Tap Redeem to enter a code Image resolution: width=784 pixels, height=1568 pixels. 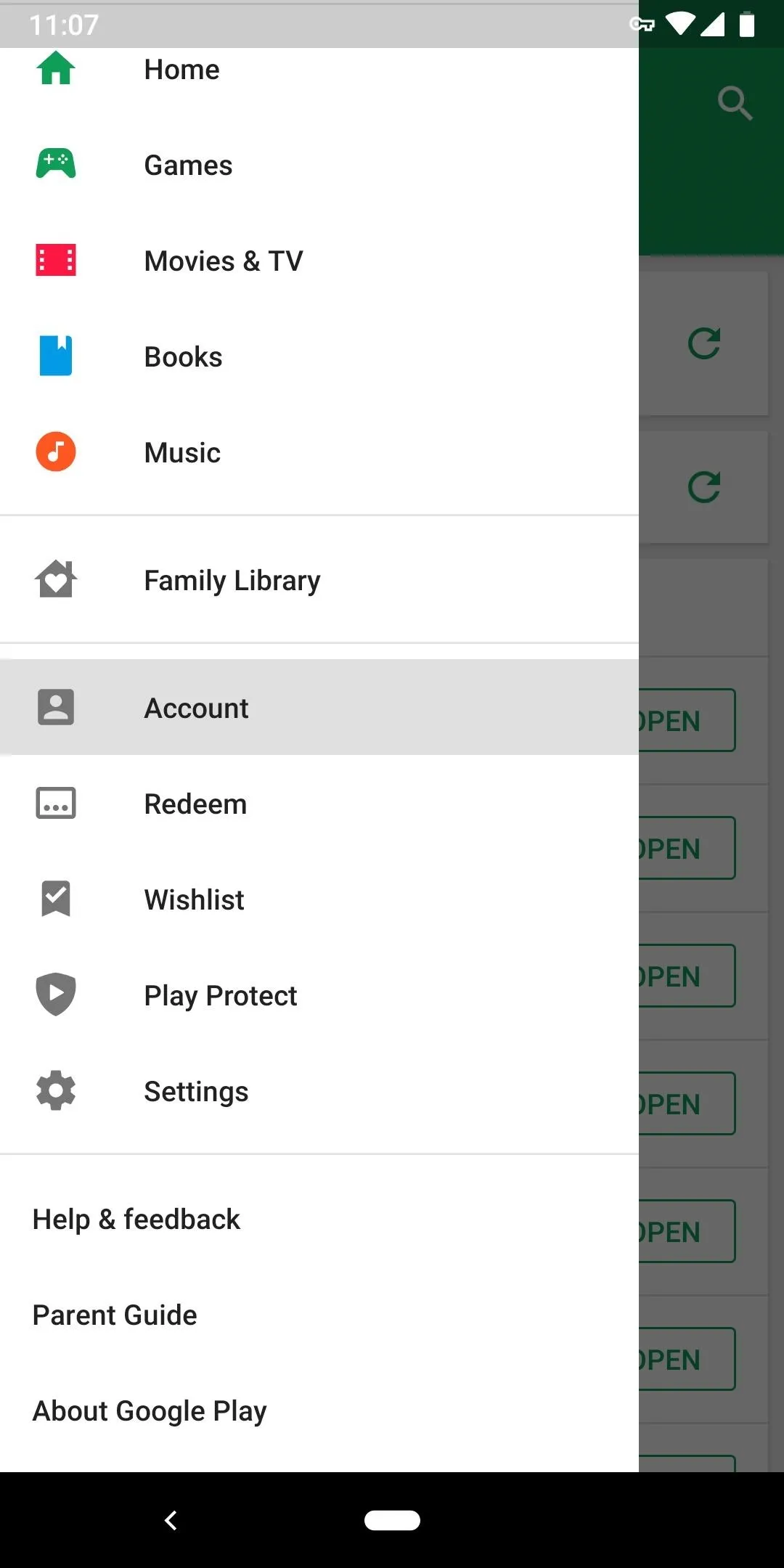(x=319, y=804)
